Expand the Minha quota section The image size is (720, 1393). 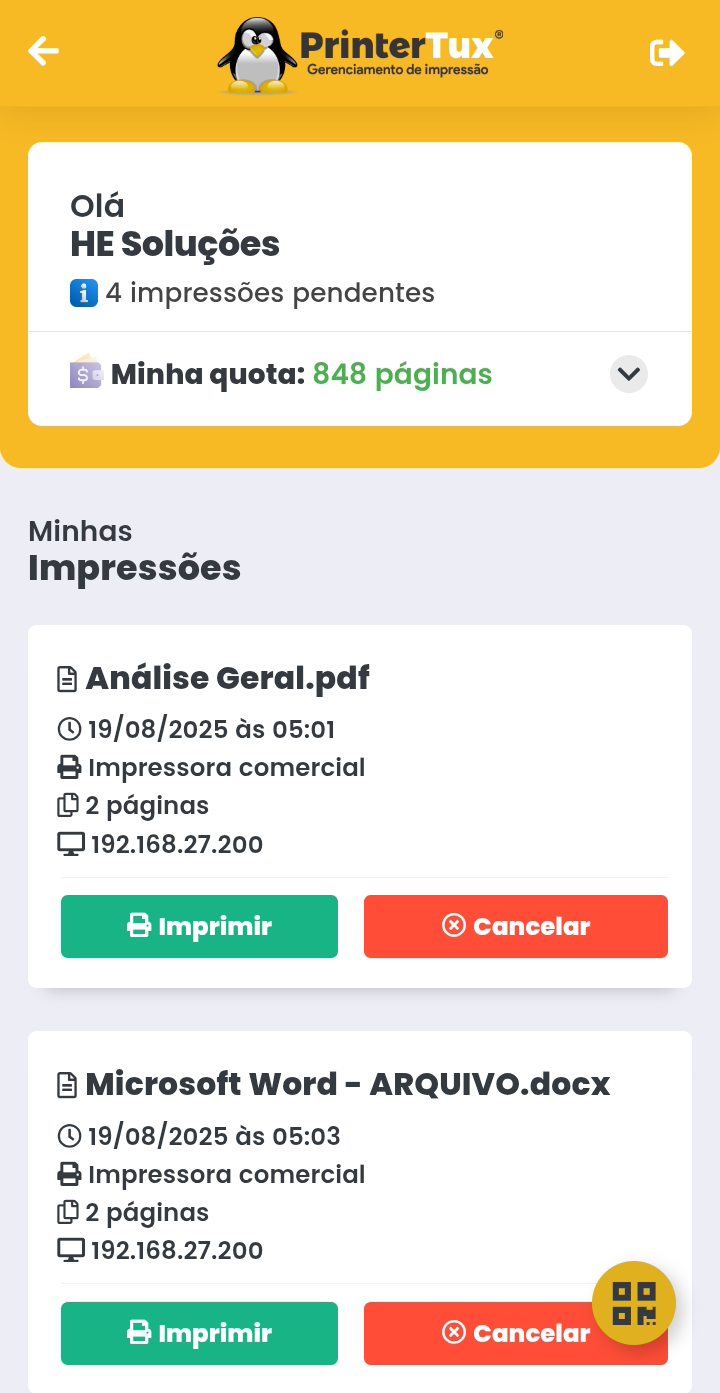[629, 374]
